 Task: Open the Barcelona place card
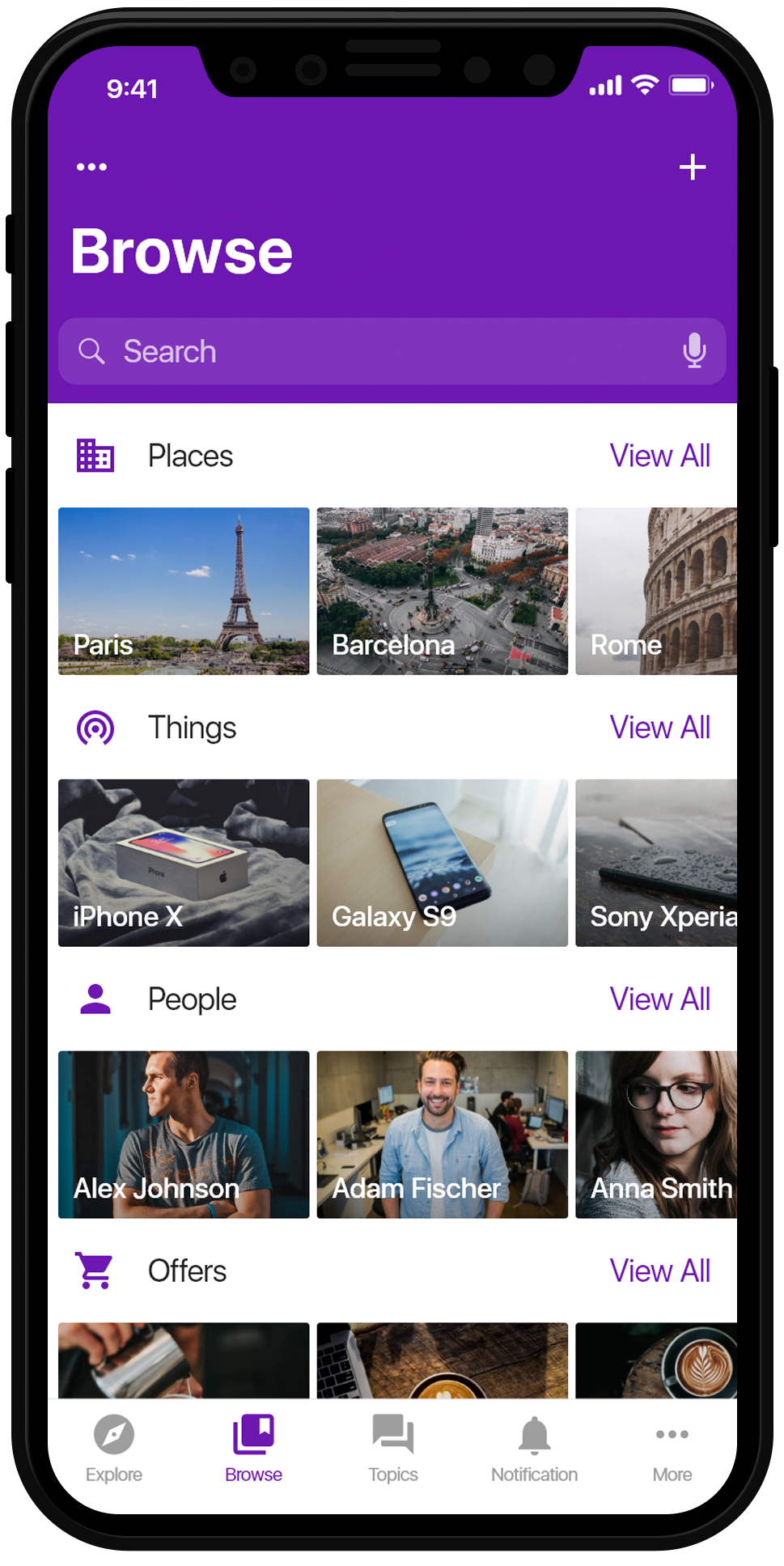tap(442, 591)
